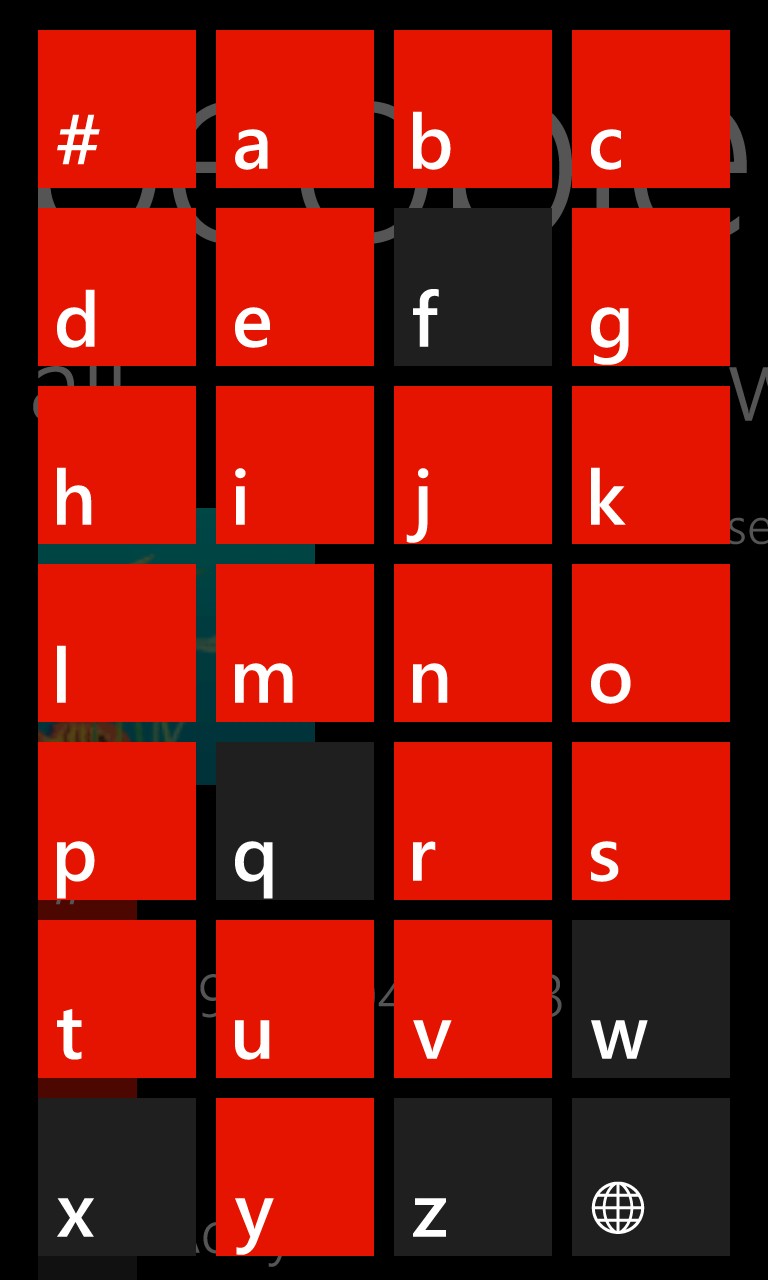Jump to entries under j
Viewport: 768px width, 1280px height.
(473, 465)
